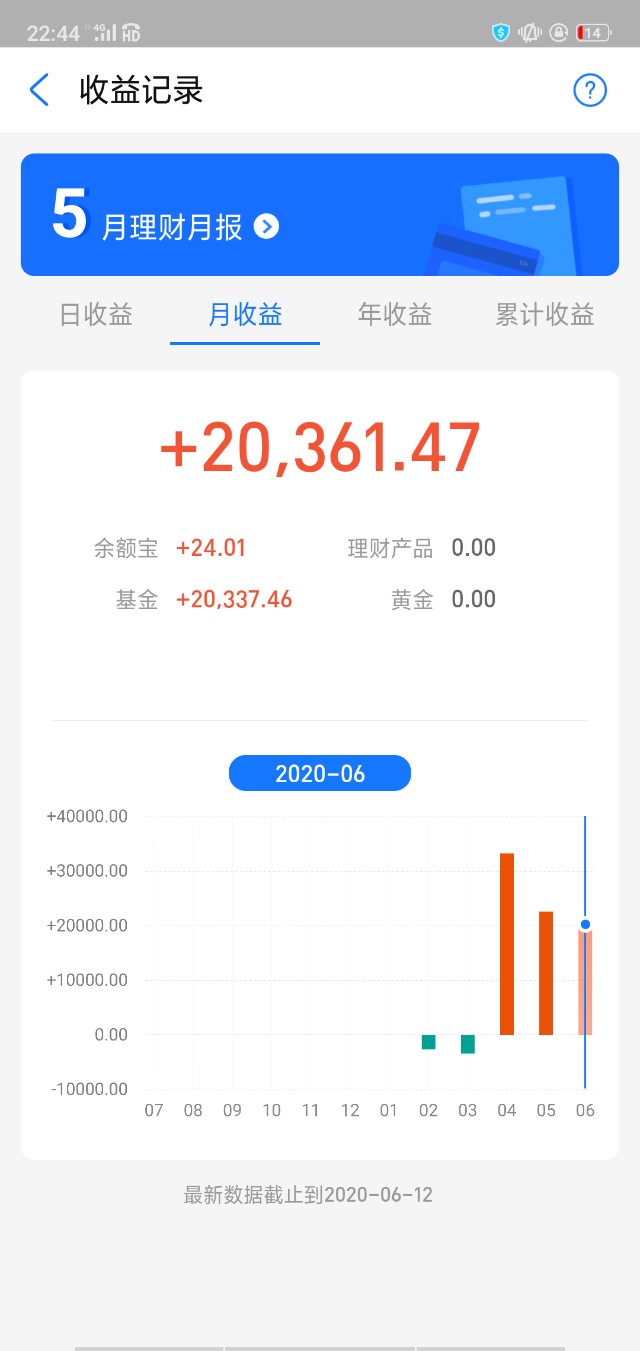Choose the 03 month bar in chart
This screenshot has height=1351, width=640.
point(468,1044)
